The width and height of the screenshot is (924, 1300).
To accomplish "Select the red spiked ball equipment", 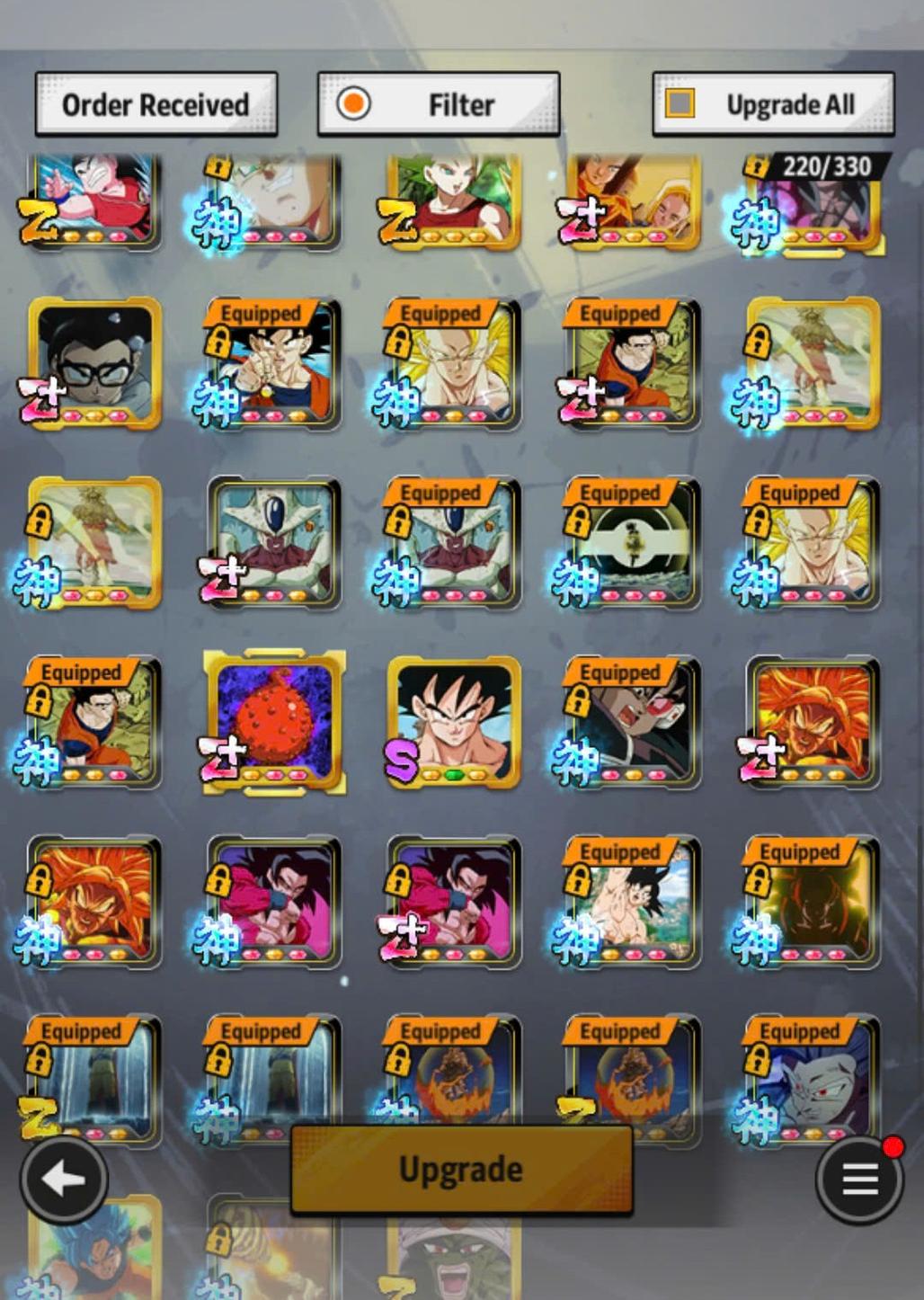I will point(274,722).
